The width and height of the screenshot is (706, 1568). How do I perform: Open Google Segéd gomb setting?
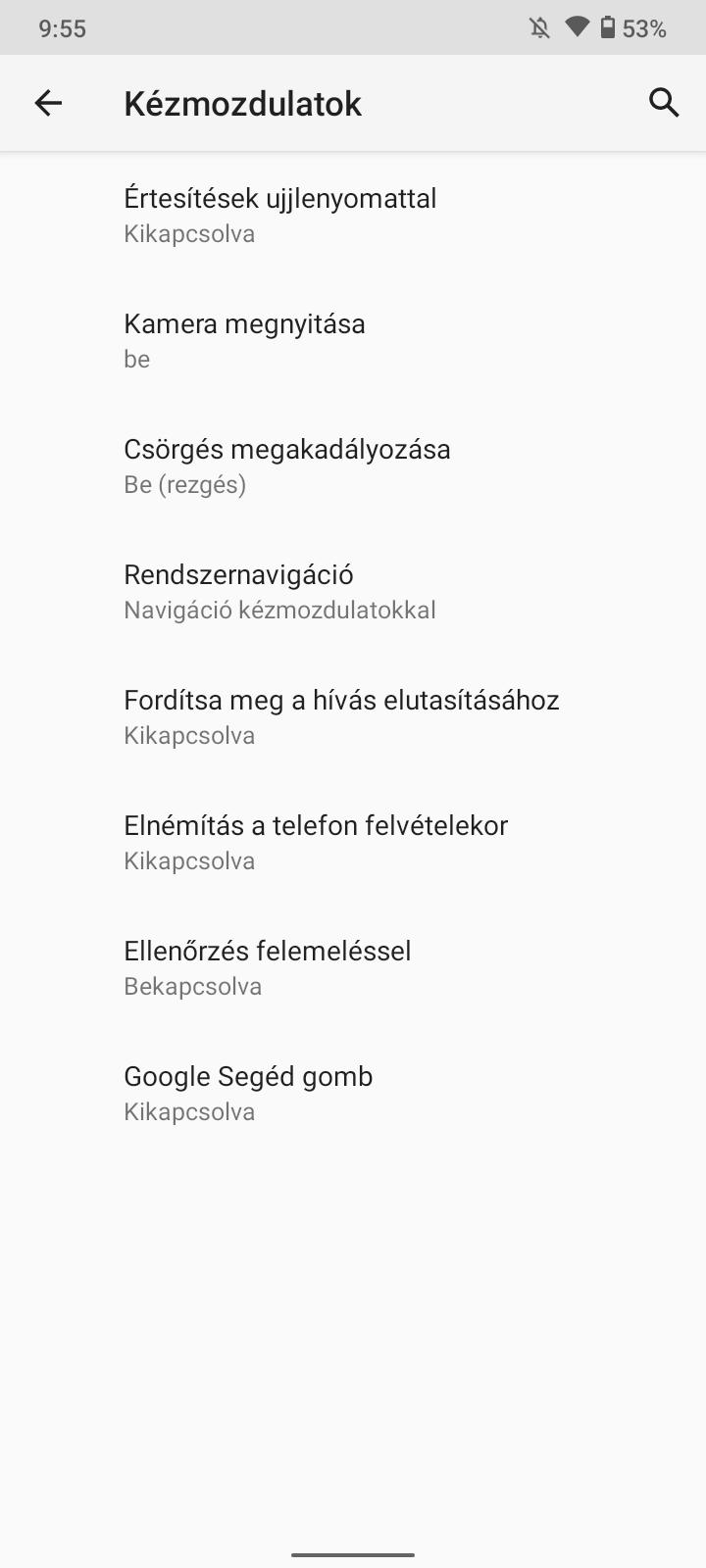(x=353, y=1093)
